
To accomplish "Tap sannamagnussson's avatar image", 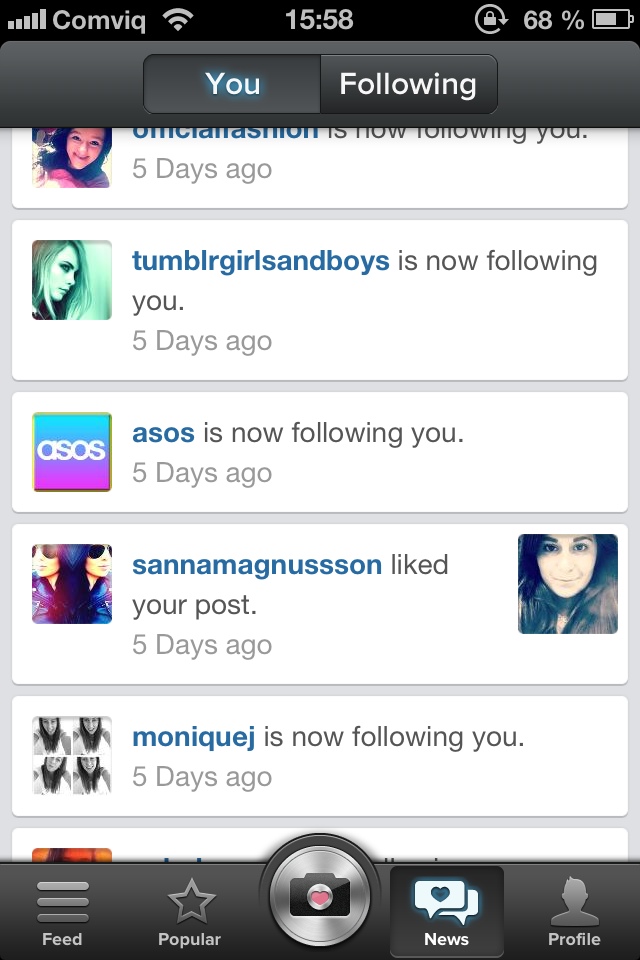I will pos(72,584).
